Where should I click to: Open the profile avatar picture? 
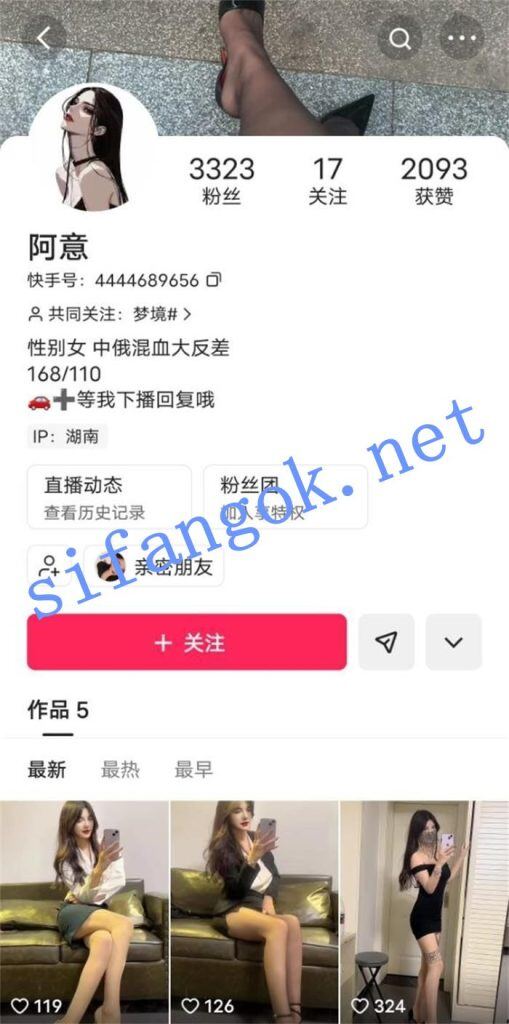click(x=93, y=150)
